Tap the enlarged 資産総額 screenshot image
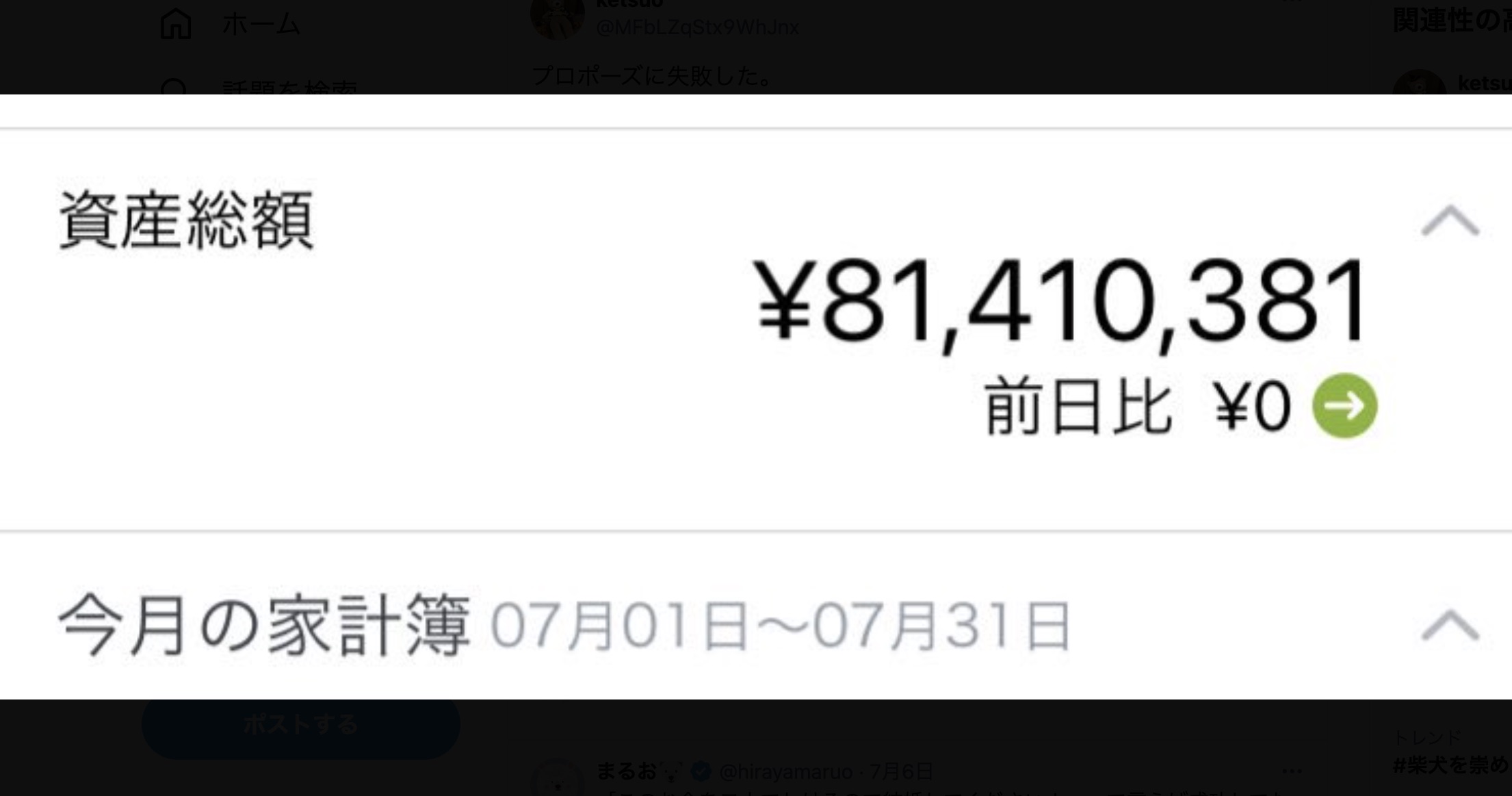 [755, 397]
